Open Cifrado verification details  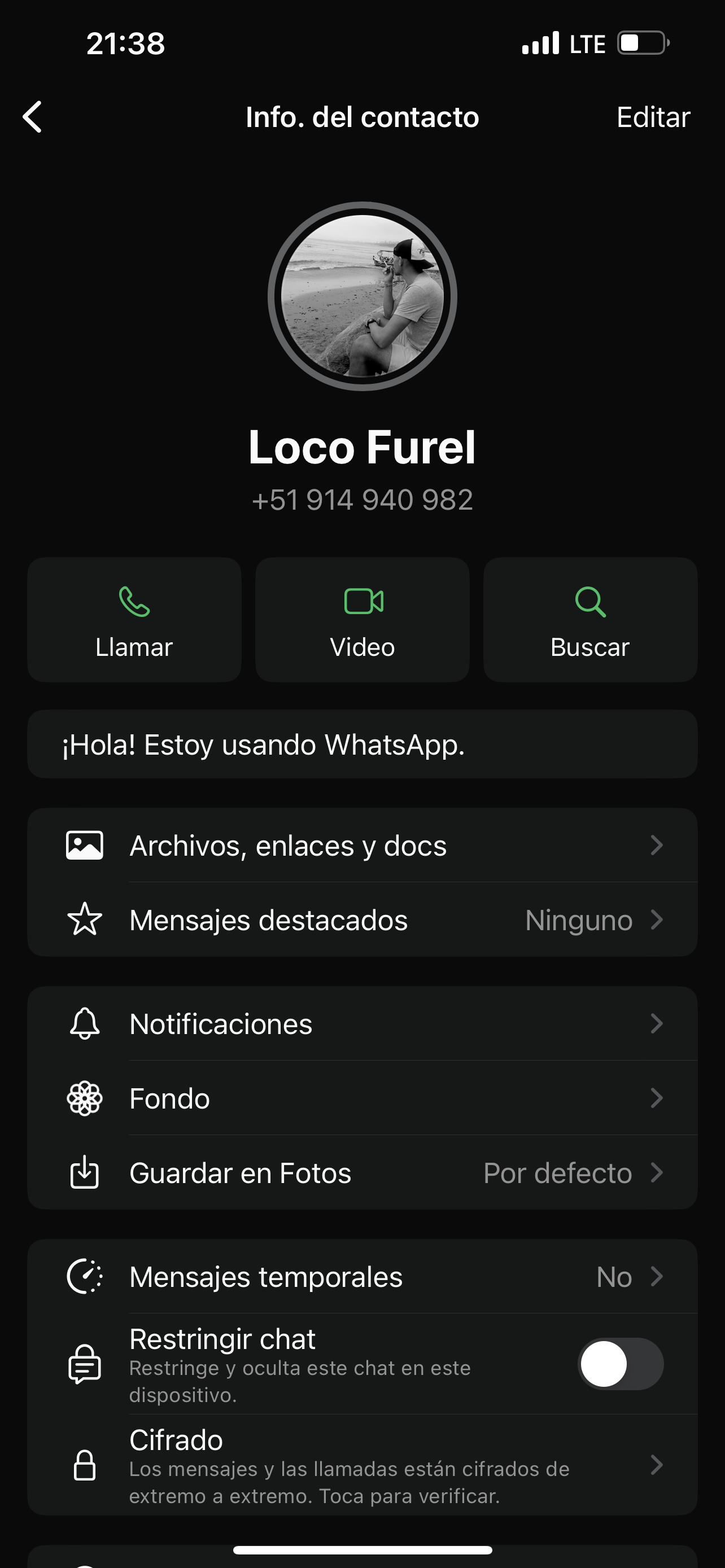362,1465
